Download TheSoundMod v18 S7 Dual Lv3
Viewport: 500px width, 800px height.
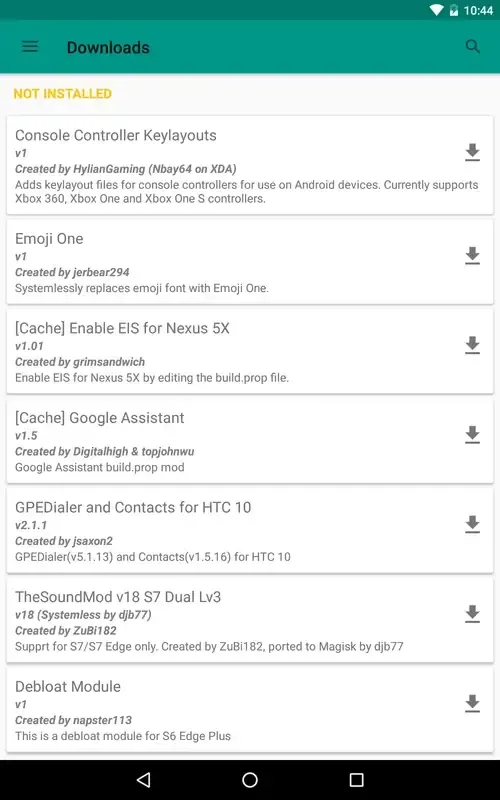(472, 614)
